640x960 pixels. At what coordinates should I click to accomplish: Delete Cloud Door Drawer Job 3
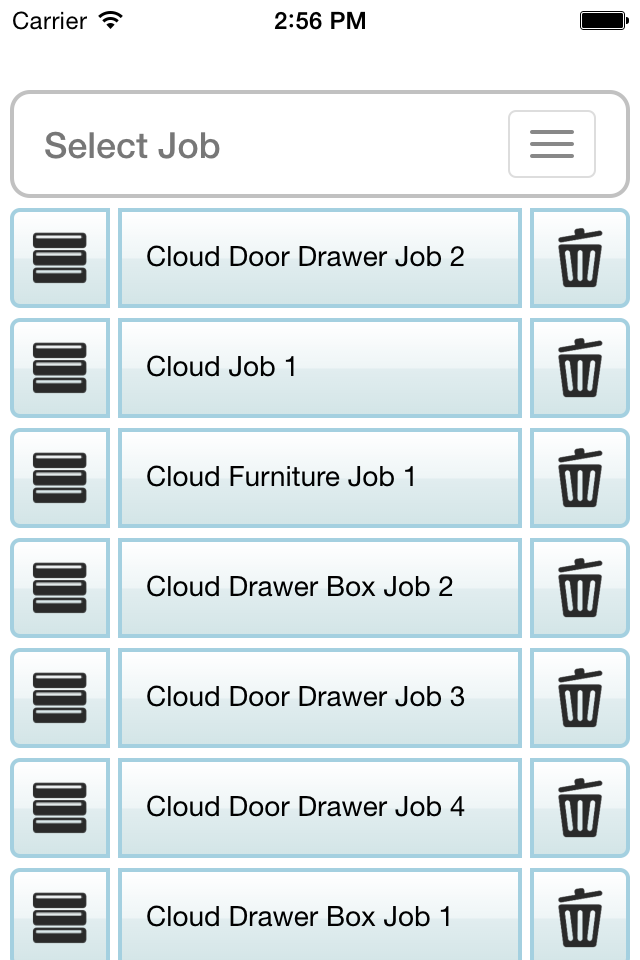[x=579, y=698]
